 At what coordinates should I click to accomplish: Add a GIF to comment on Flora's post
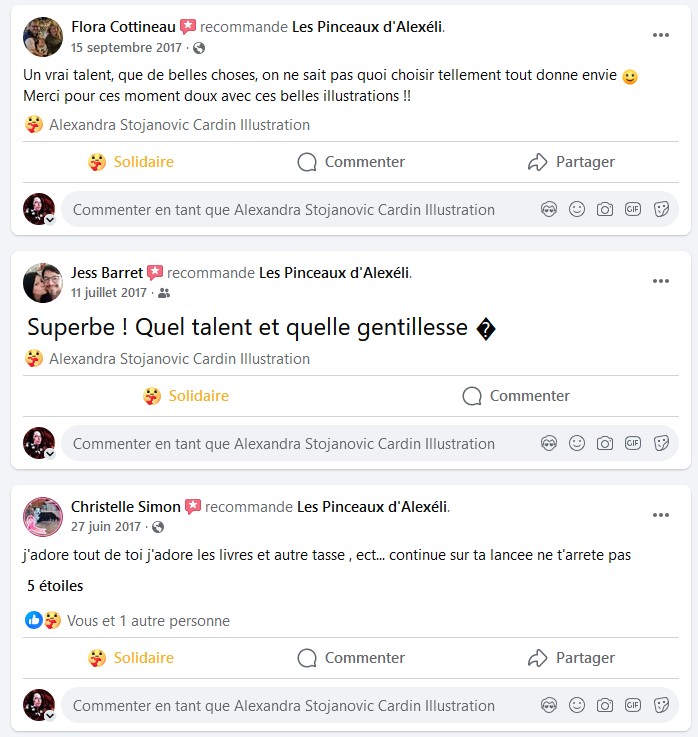pyautogui.click(x=633, y=210)
